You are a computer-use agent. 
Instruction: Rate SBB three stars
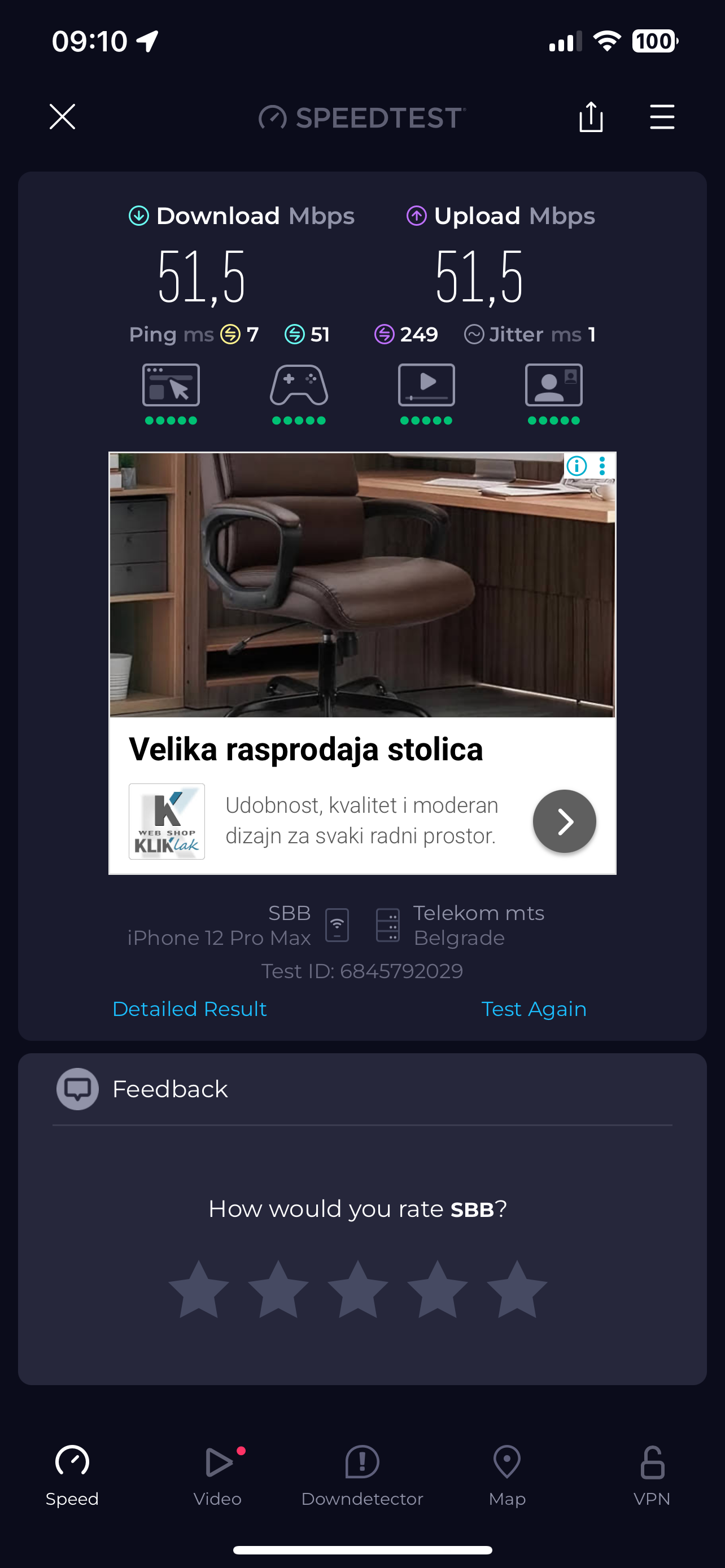358,1289
